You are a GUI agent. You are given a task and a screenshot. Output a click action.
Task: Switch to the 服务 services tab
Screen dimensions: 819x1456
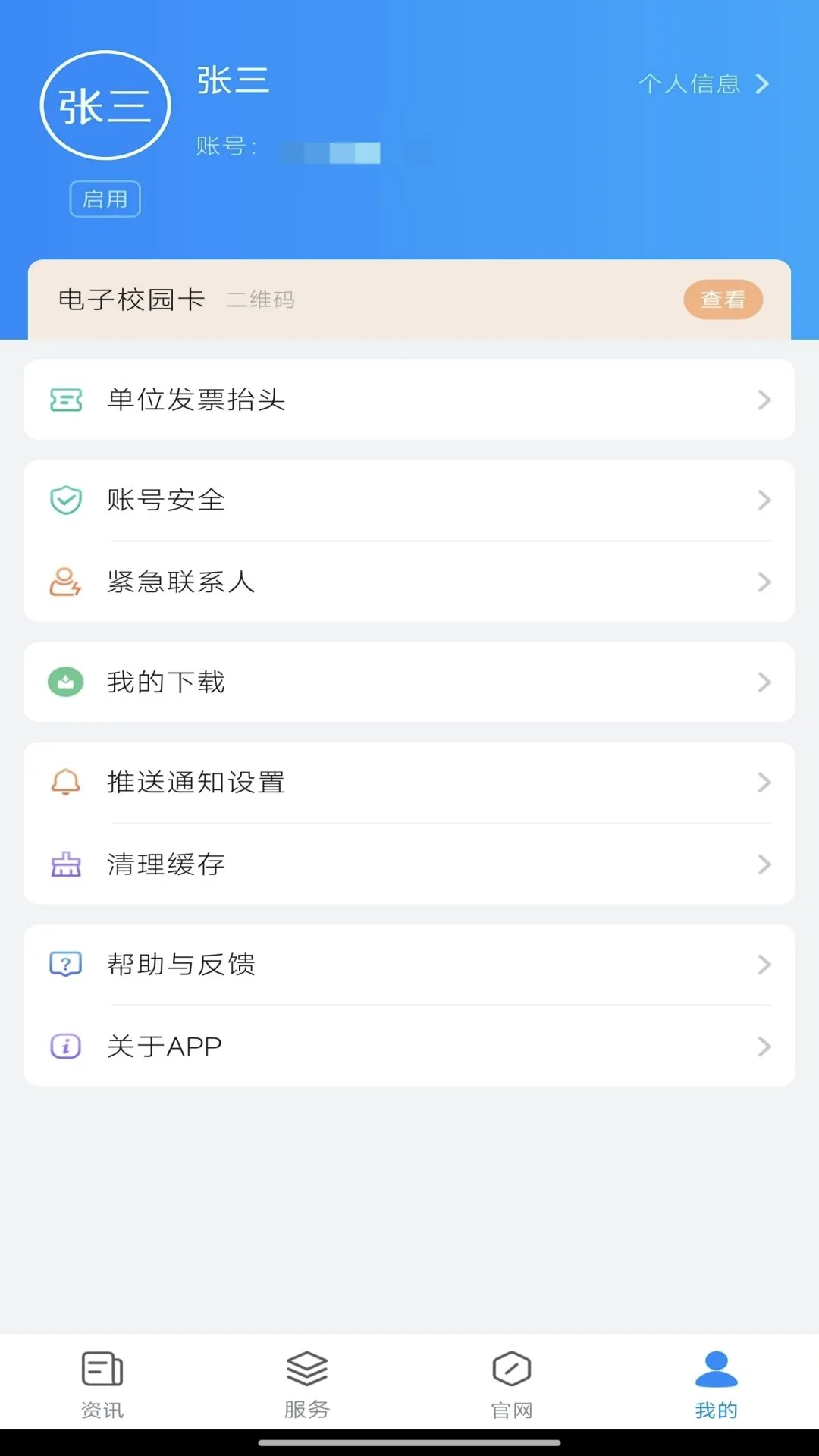pos(307,1384)
